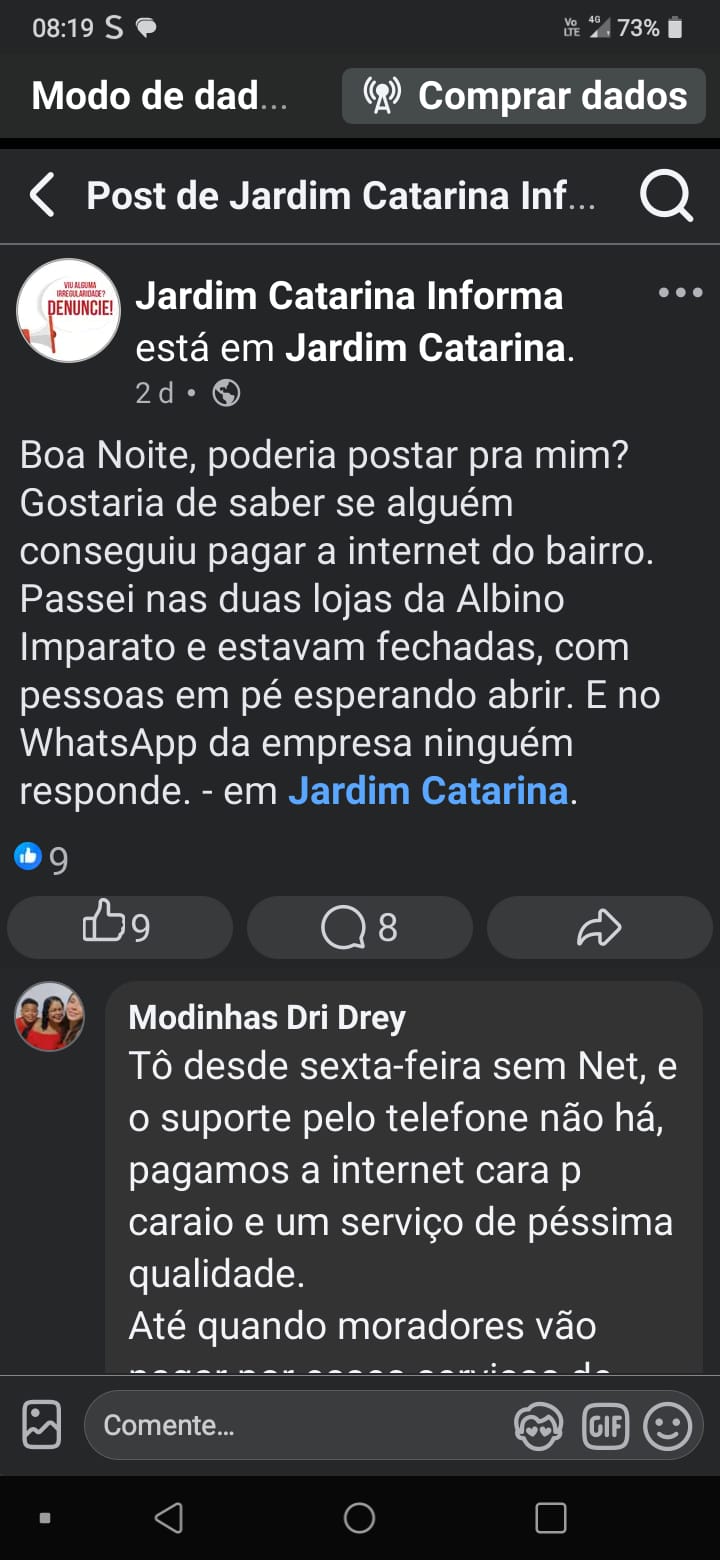The height and width of the screenshot is (1560, 720).
Task: Go back from the post view
Action: (x=42, y=195)
